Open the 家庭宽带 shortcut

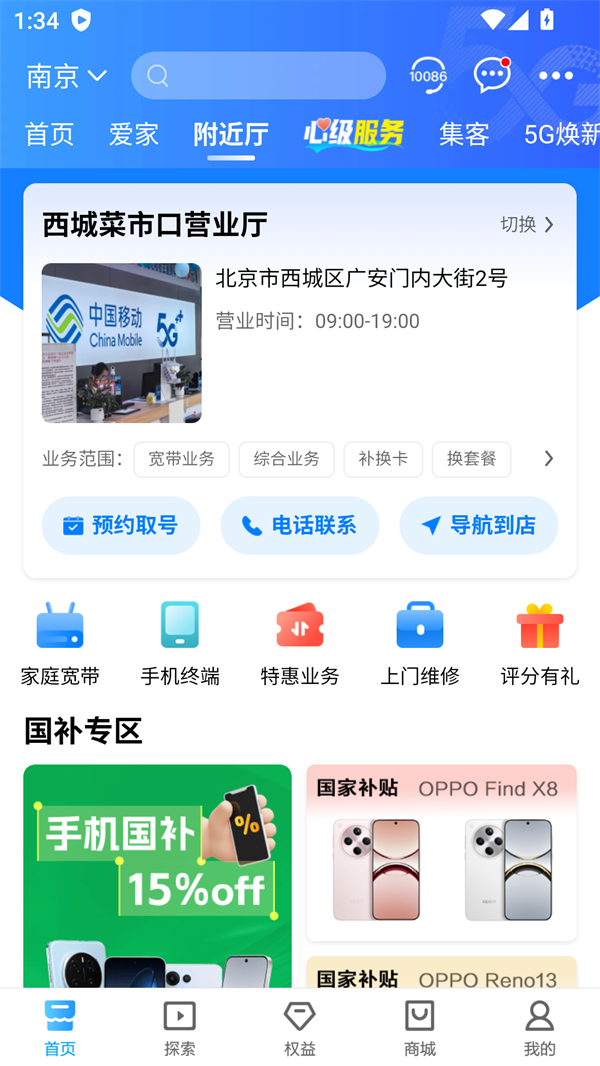[60, 643]
